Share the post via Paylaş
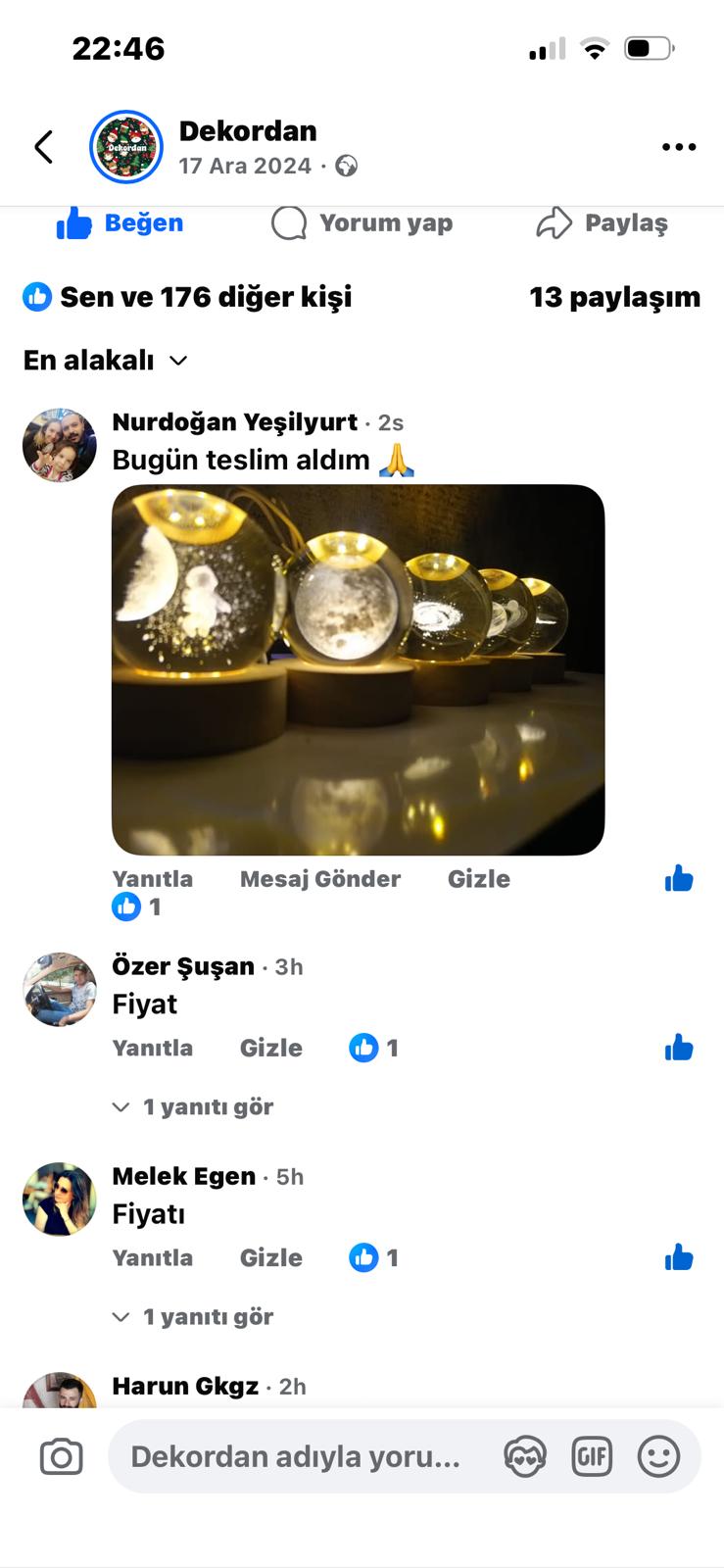 (602, 223)
